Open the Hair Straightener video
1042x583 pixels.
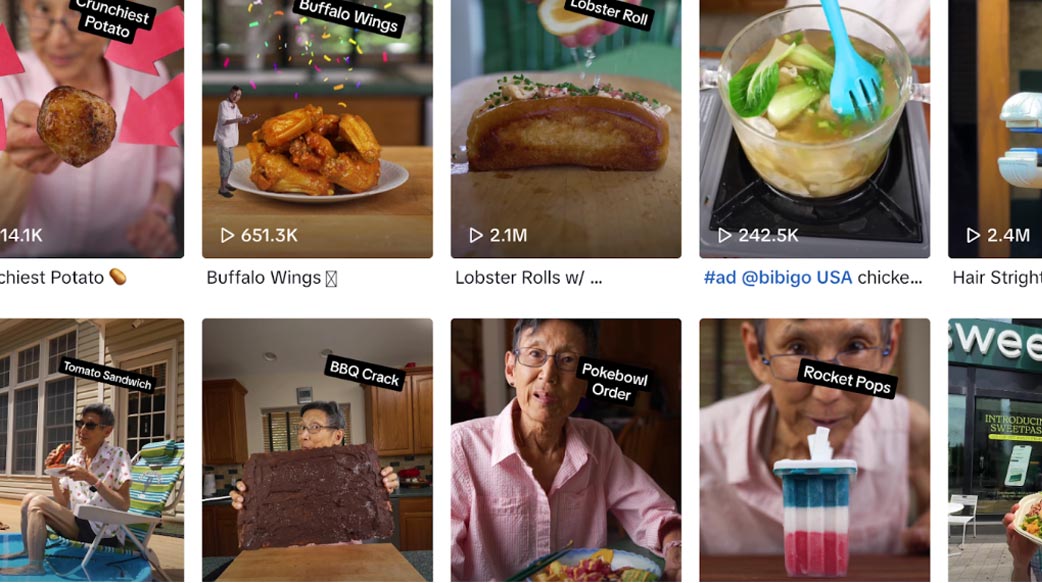coord(995,130)
